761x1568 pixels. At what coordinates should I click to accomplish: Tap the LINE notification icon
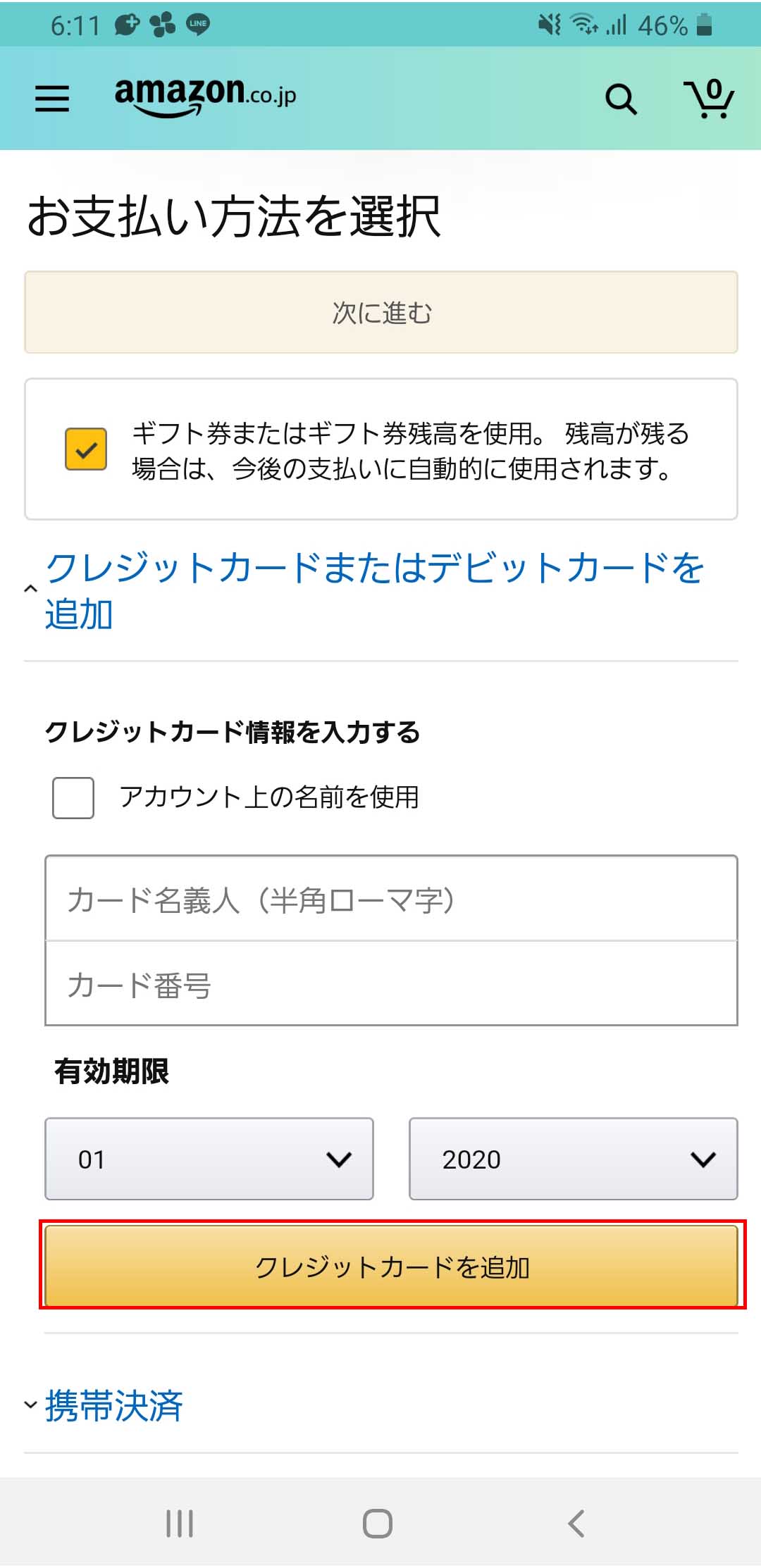tap(198, 24)
